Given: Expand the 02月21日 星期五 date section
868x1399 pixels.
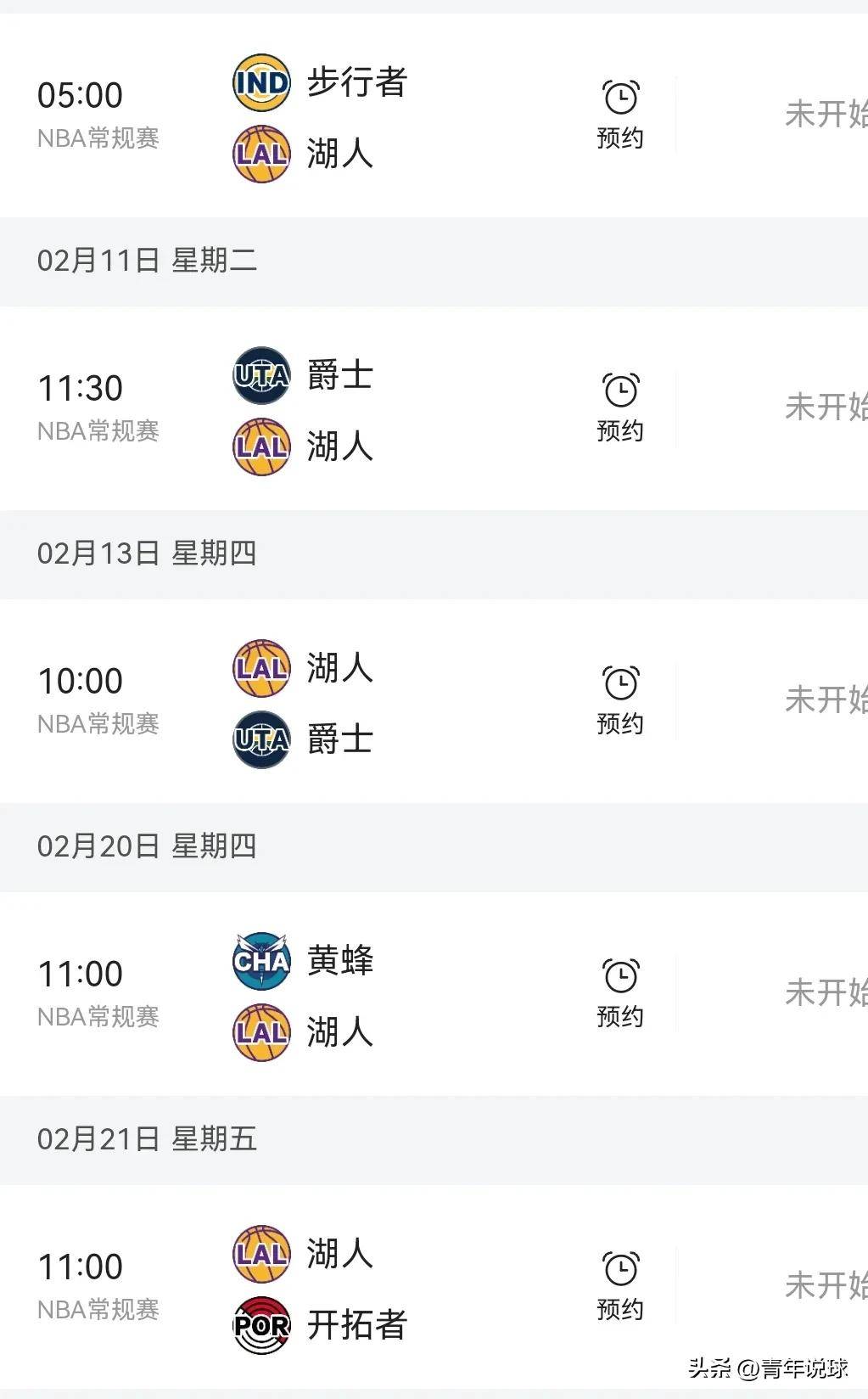Looking at the screenshot, I should (x=150, y=1140).
